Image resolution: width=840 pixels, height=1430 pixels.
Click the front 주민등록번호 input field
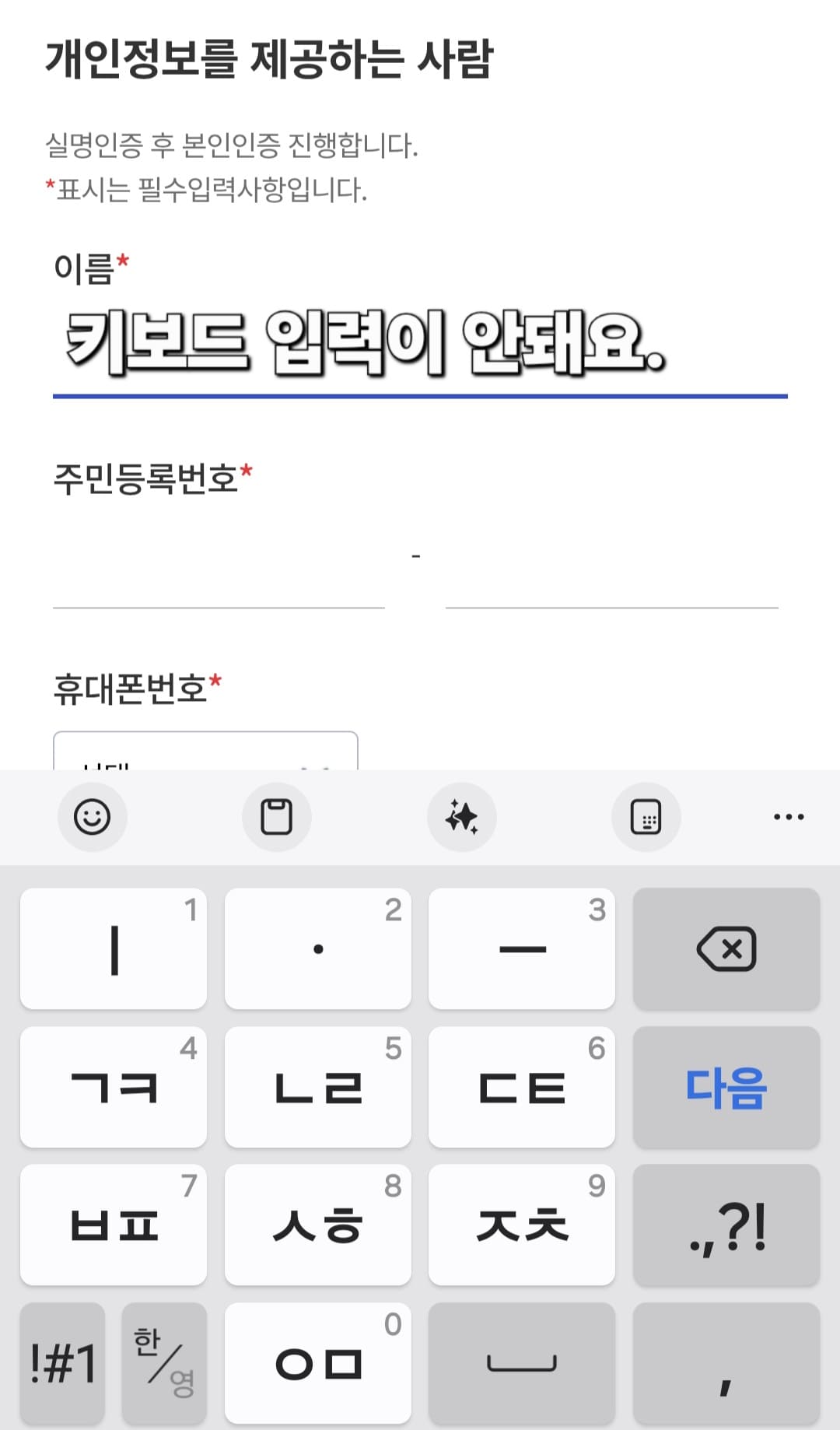click(x=218, y=584)
